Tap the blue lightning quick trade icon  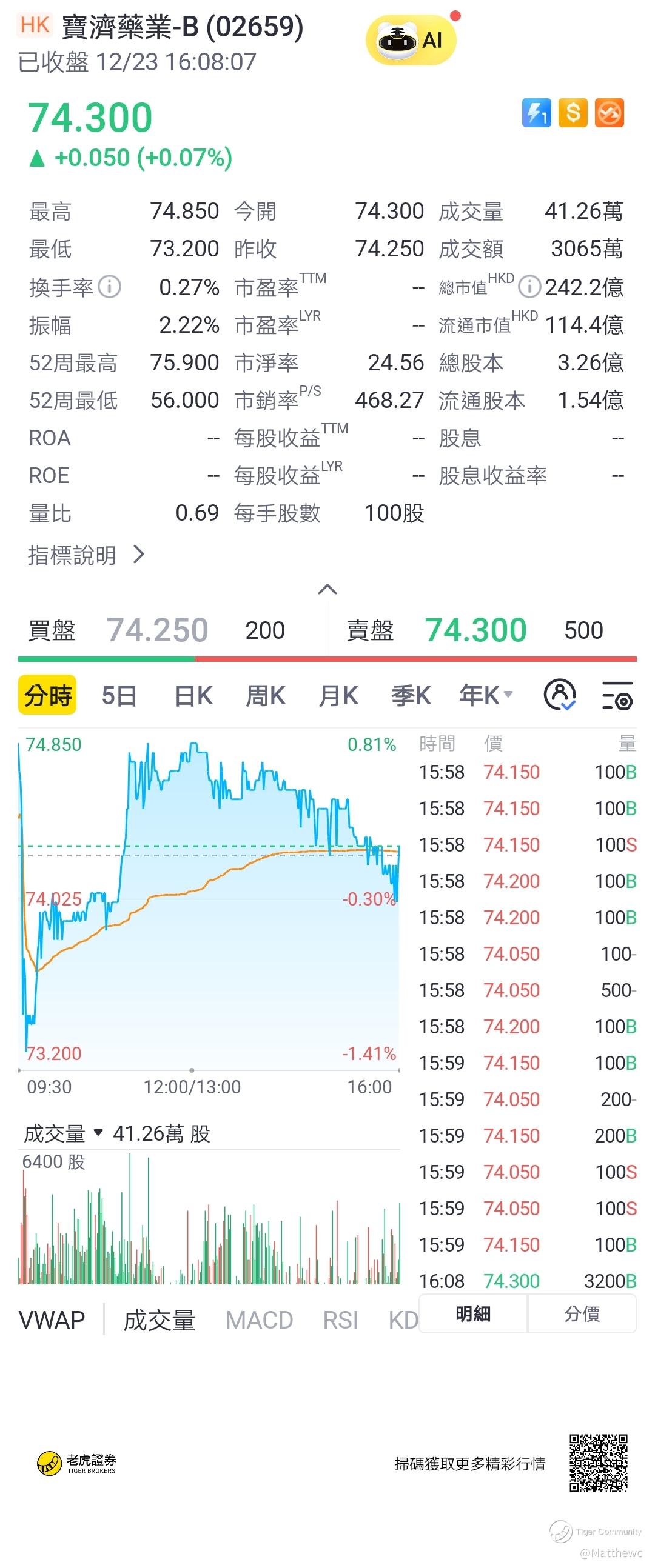click(x=536, y=113)
